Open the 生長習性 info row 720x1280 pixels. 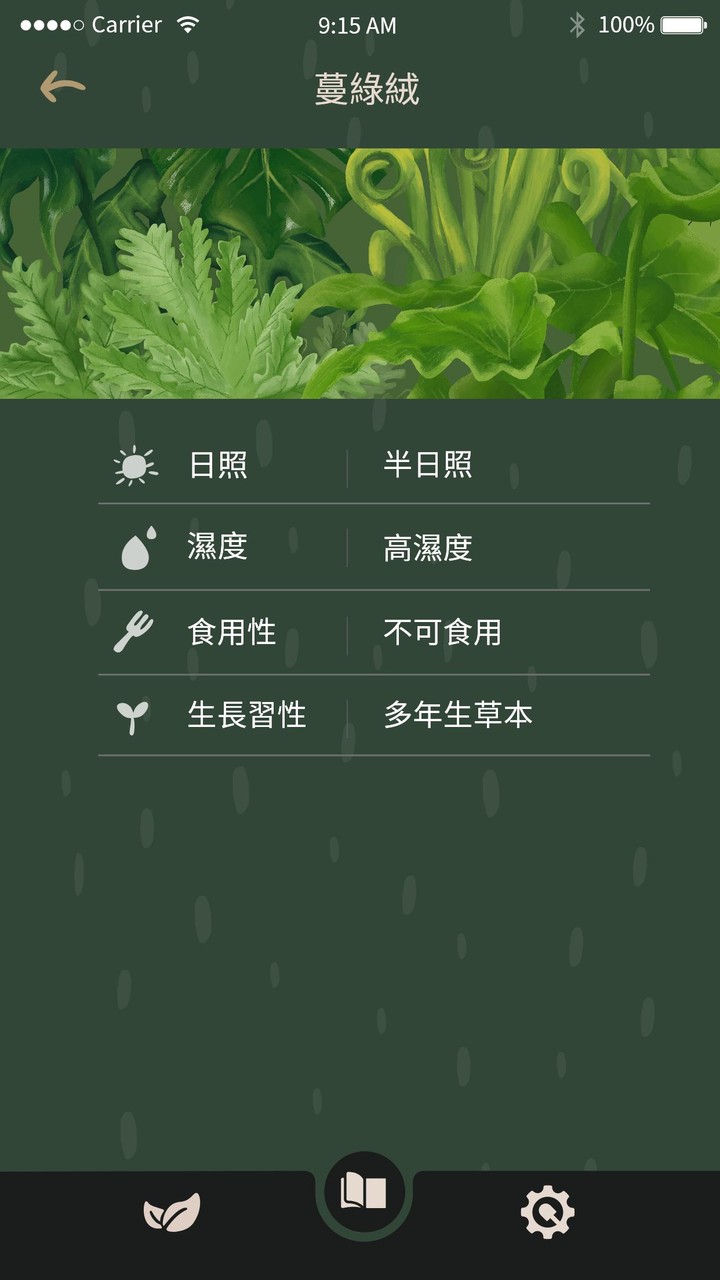point(246,714)
